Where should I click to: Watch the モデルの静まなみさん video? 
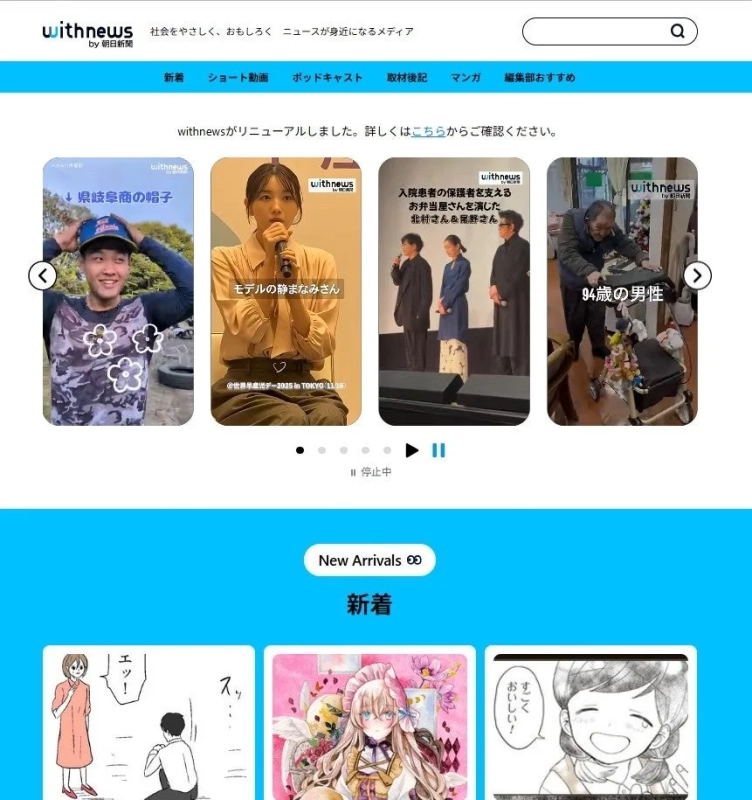(x=286, y=291)
